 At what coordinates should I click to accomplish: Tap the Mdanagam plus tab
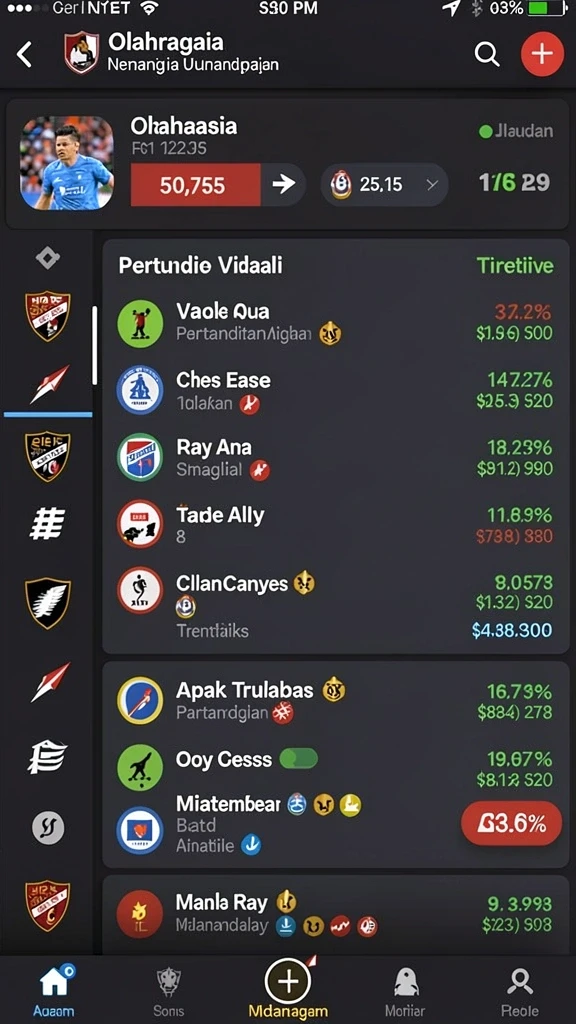(288, 989)
